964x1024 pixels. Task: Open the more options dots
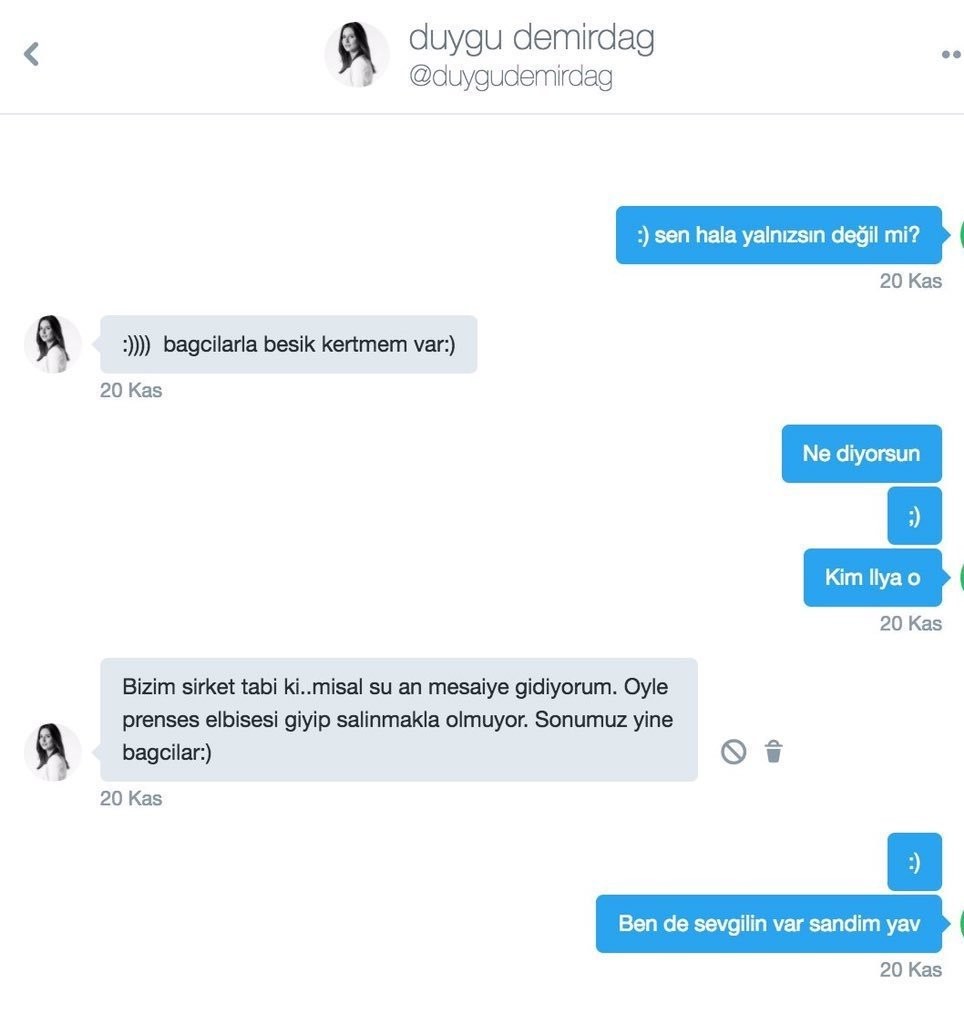pyautogui.click(x=950, y=55)
